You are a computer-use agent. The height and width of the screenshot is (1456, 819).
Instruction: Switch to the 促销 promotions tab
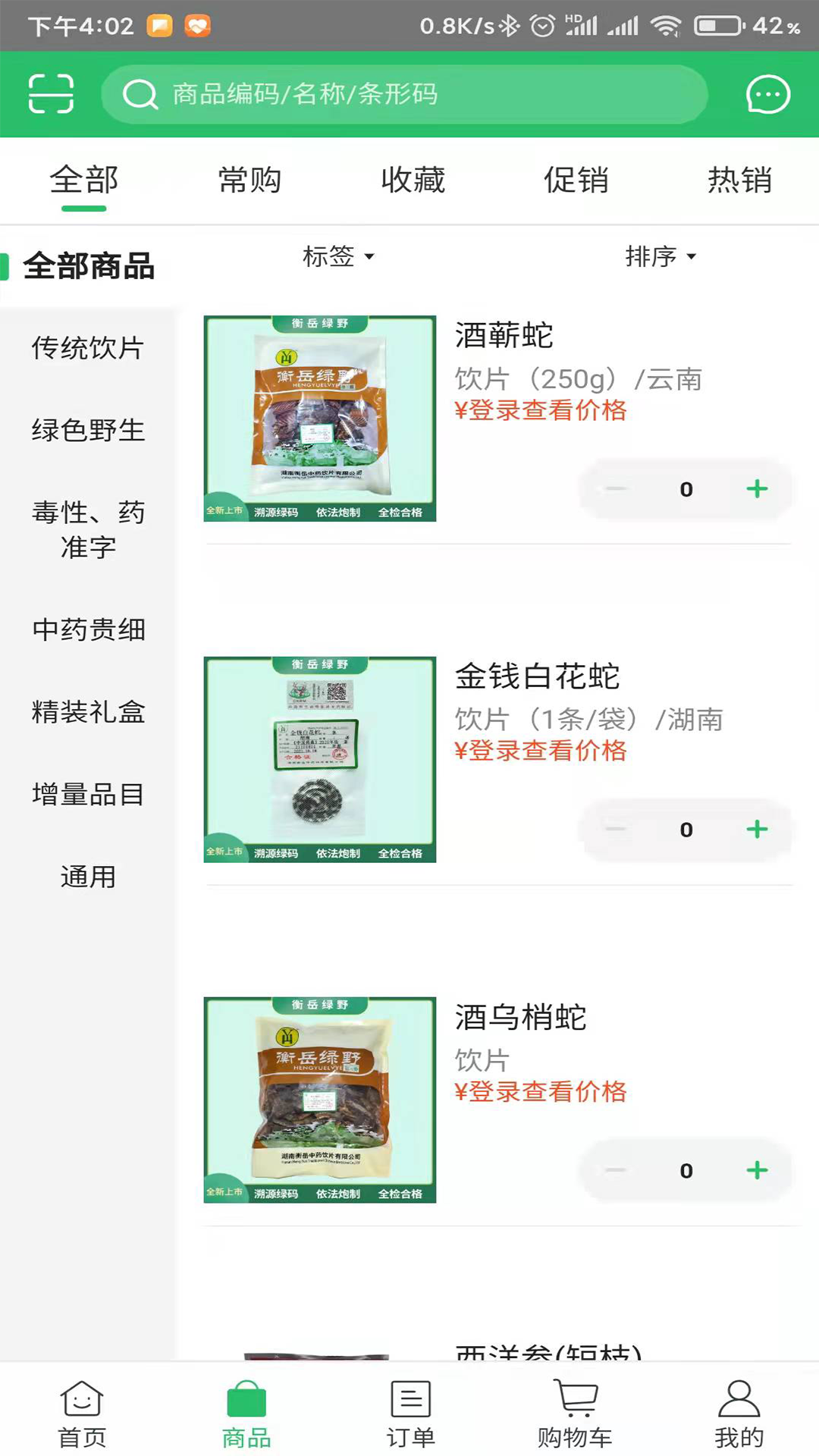(x=576, y=180)
